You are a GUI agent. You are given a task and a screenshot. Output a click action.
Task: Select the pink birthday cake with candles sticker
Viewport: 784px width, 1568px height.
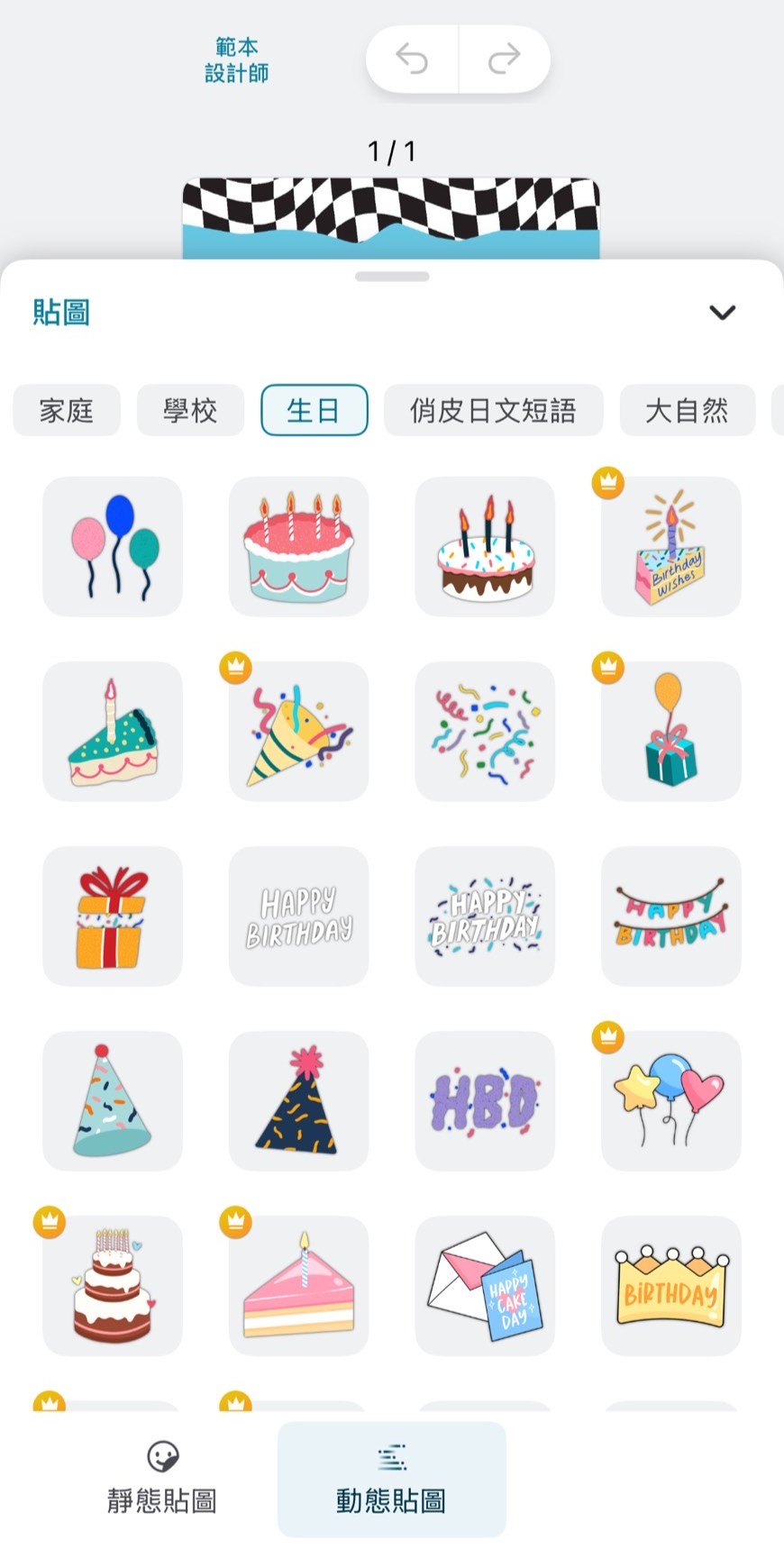[x=298, y=547]
